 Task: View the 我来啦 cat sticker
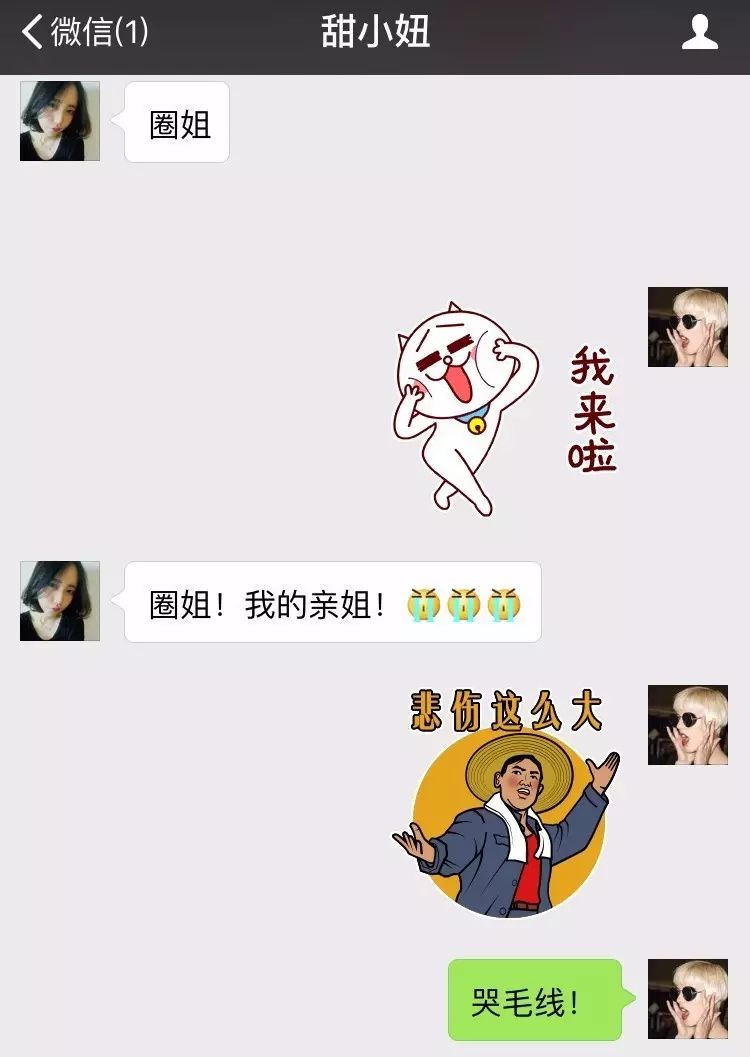click(x=503, y=410)
